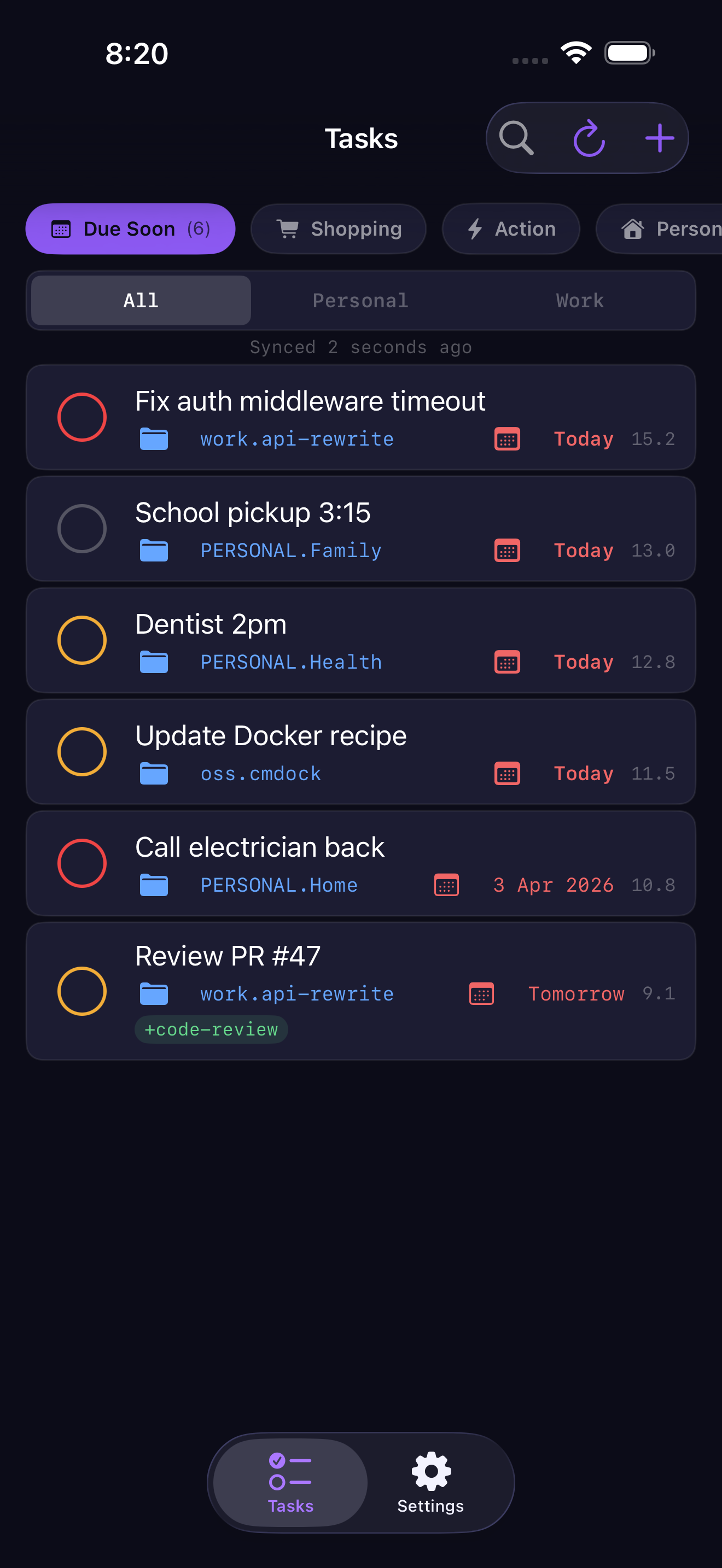Tap the house icon on Personal filter chip

(x=634, y=229)
